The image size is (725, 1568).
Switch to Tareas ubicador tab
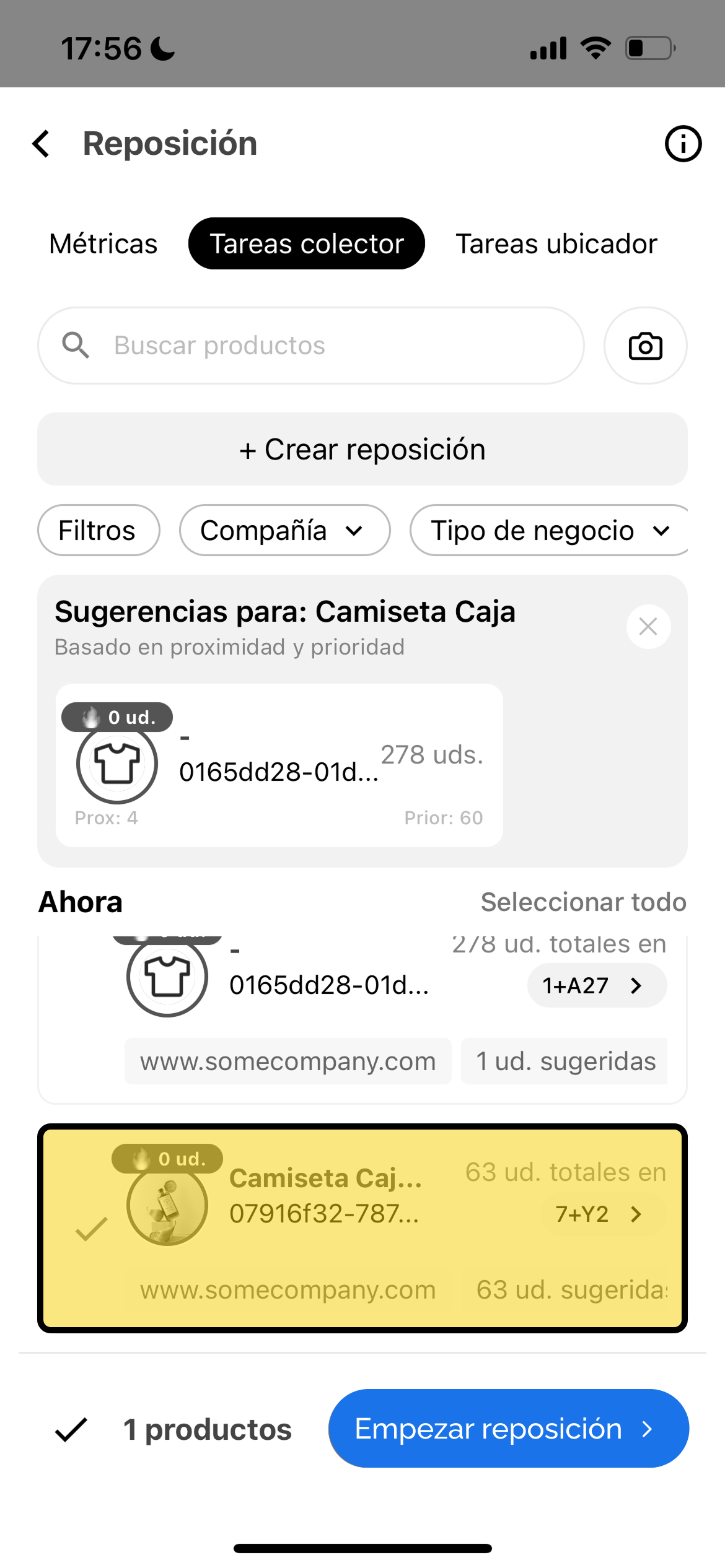point(556,244)
